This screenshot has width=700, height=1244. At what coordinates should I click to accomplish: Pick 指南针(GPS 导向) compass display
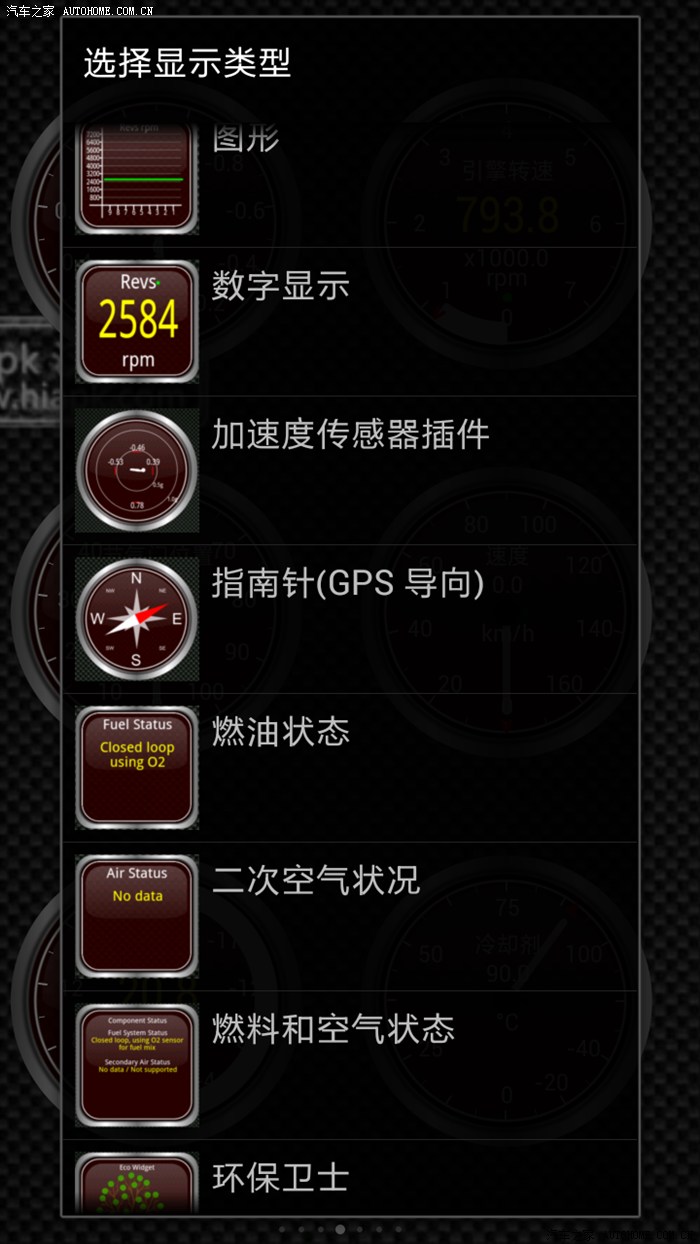click(350, 619)
